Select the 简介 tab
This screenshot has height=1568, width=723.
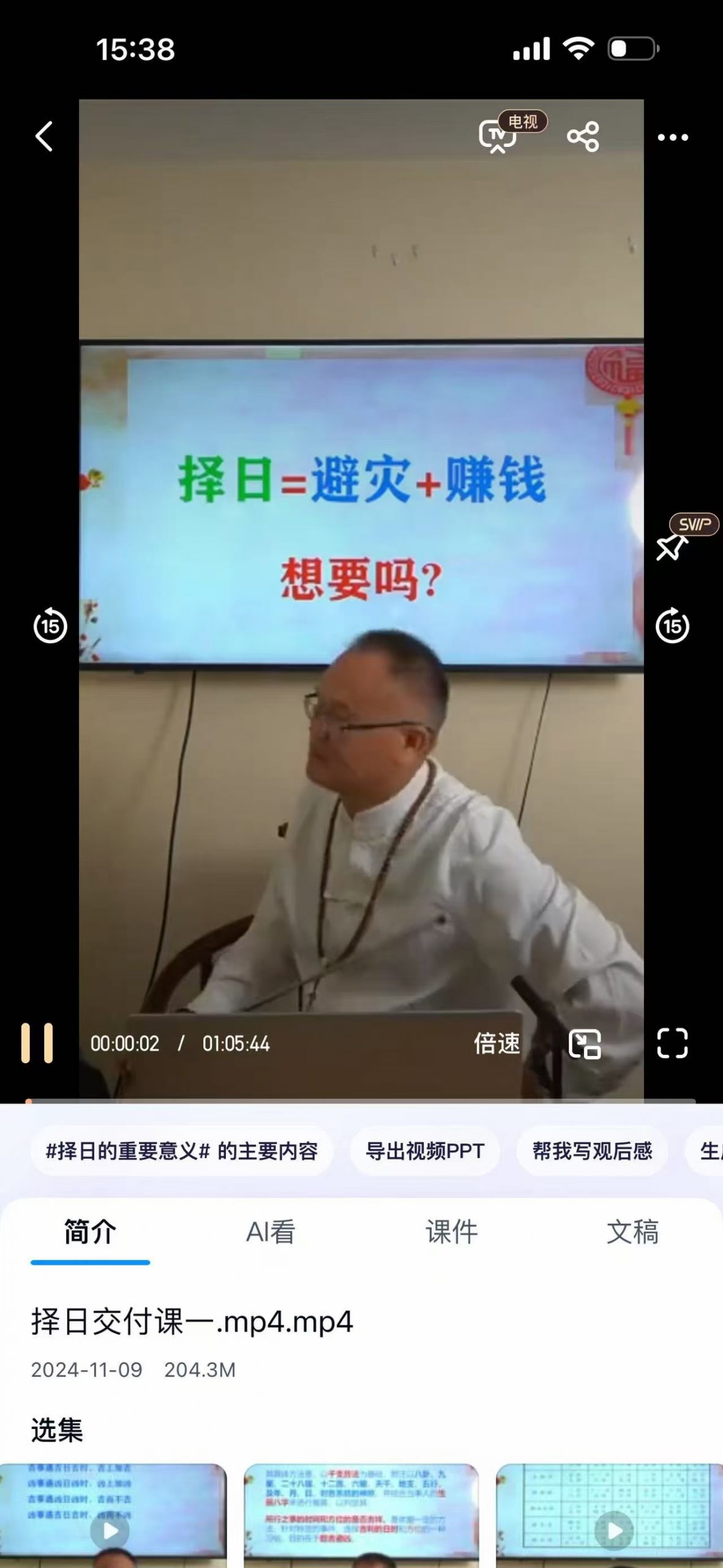(90, 1232)
